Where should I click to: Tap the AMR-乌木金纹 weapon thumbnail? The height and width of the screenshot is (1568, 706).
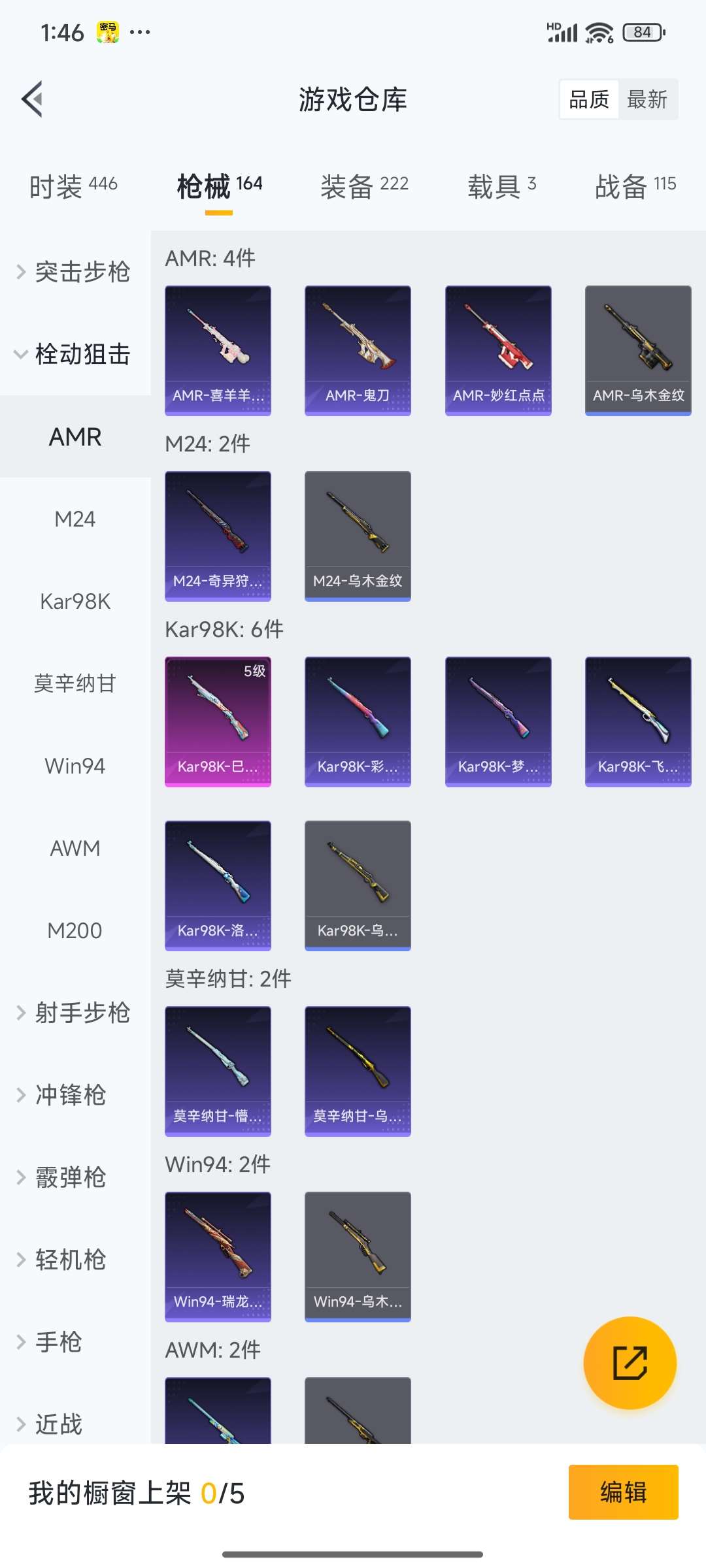[x=637, y=350]
